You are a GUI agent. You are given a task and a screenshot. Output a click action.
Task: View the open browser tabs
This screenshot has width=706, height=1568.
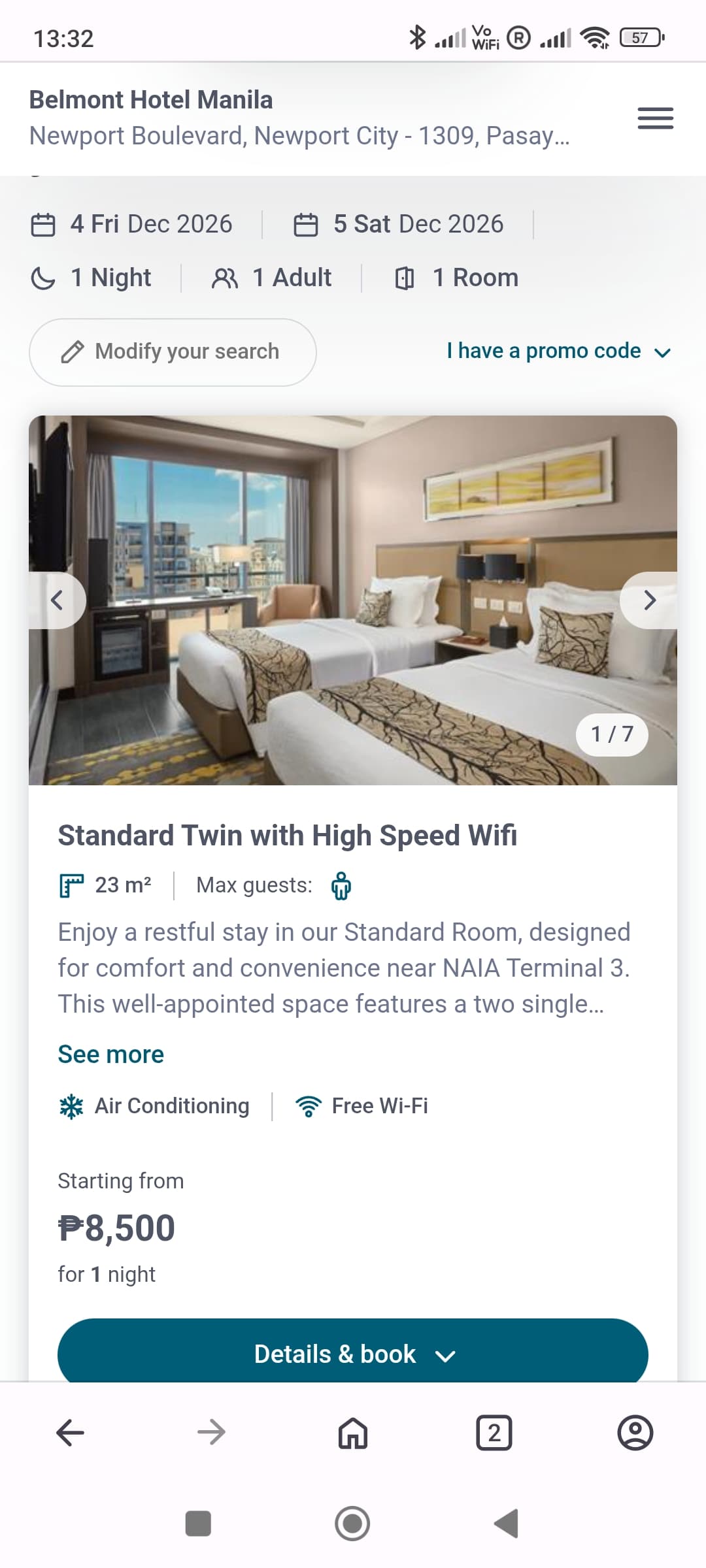pos(494,1433)
